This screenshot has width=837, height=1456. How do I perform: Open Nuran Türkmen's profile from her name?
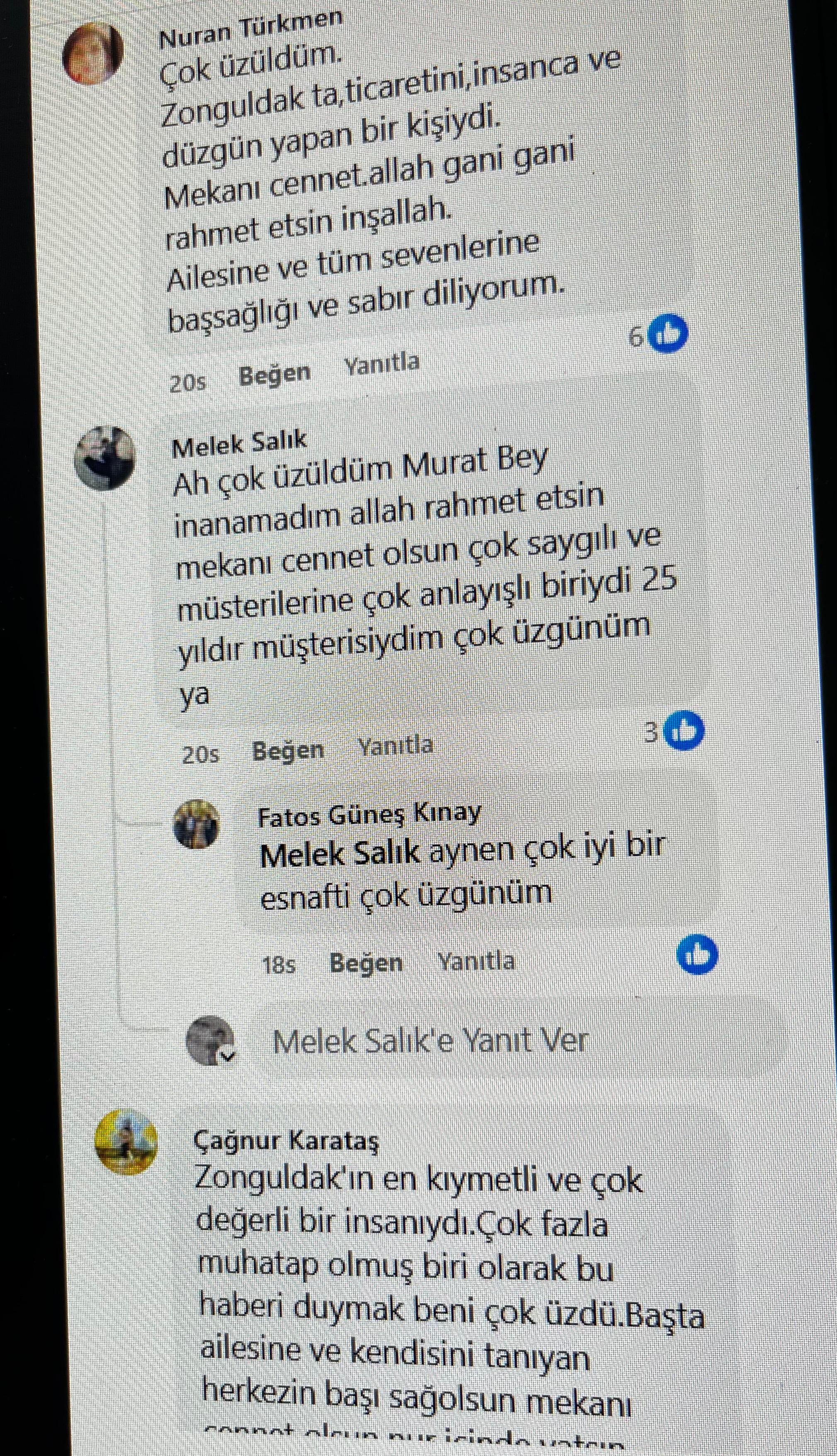click(x=250, y=30)
